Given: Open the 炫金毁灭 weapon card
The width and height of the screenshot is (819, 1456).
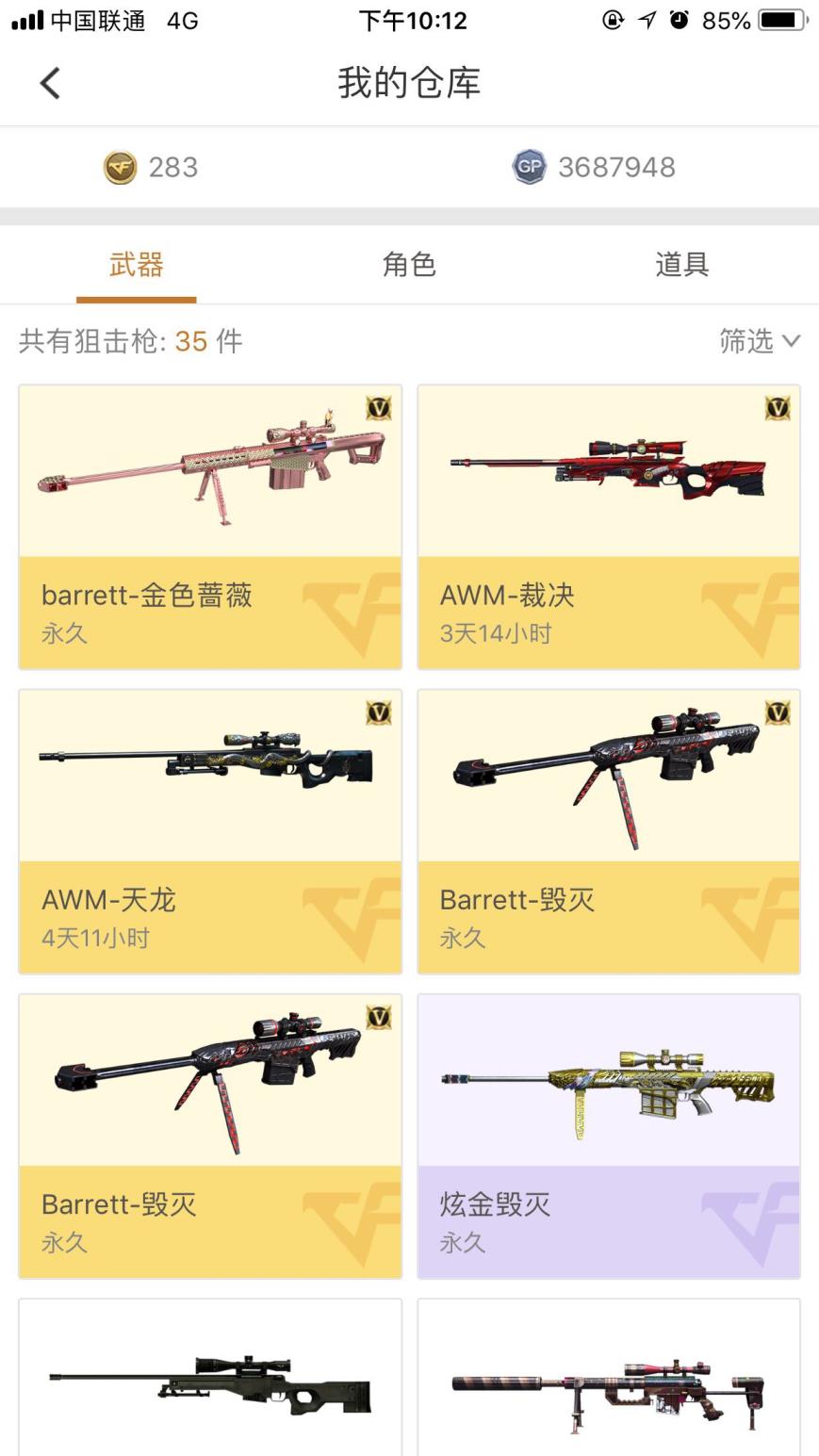Looking at the screenshot, I should tap(609, 1136).
